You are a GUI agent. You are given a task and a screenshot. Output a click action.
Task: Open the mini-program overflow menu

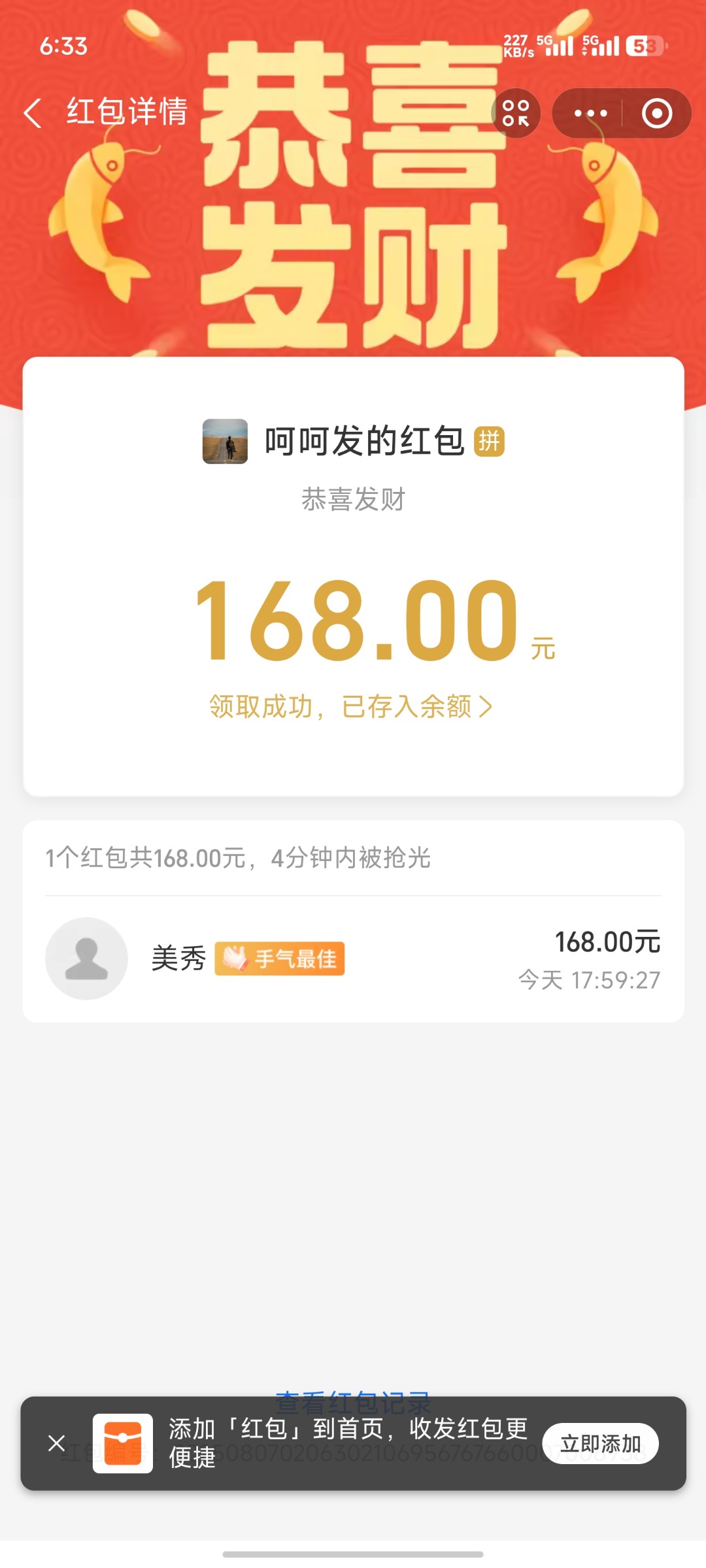click(x=590, y=114)
